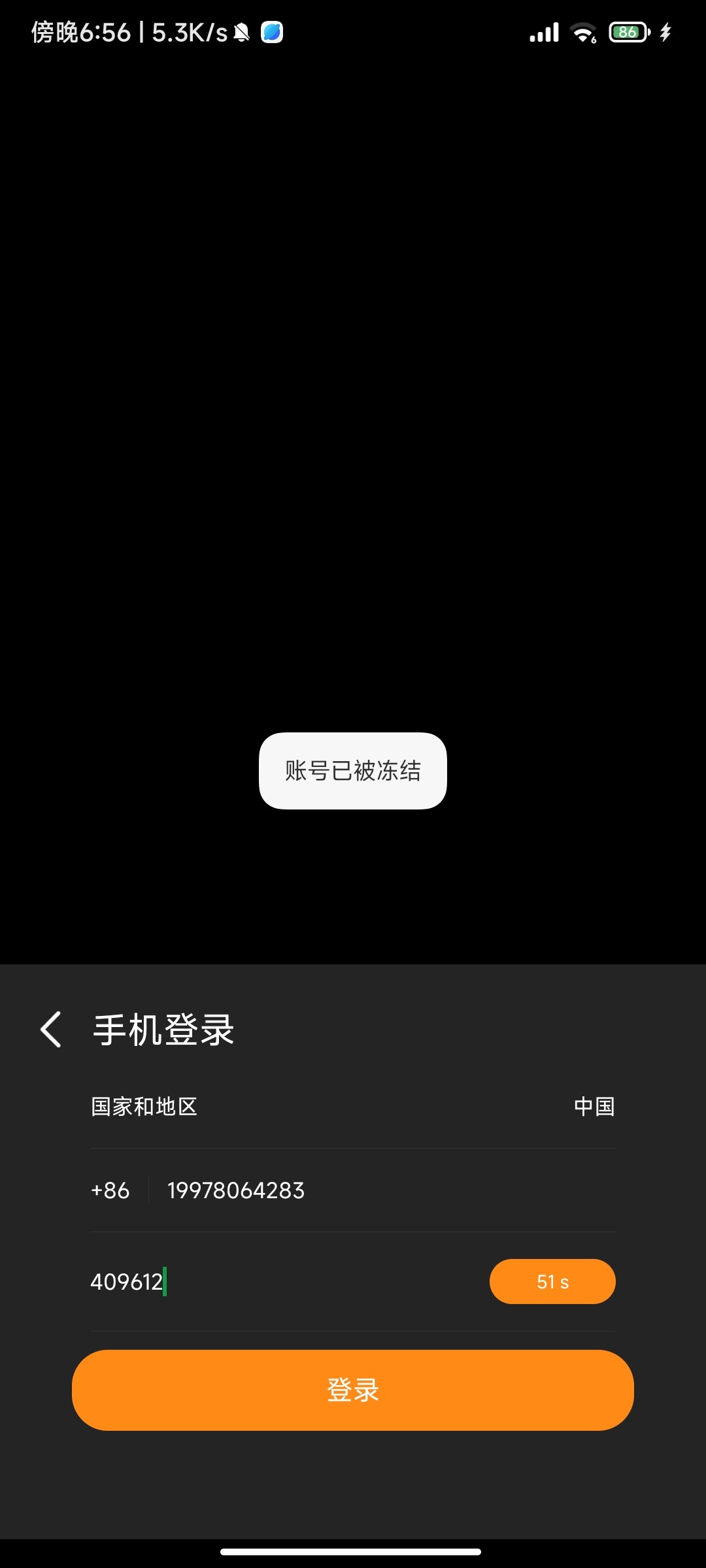Open the 国家和地区 selector showing 中国
The image size is (706, 1568).
tap(353, 1107)
